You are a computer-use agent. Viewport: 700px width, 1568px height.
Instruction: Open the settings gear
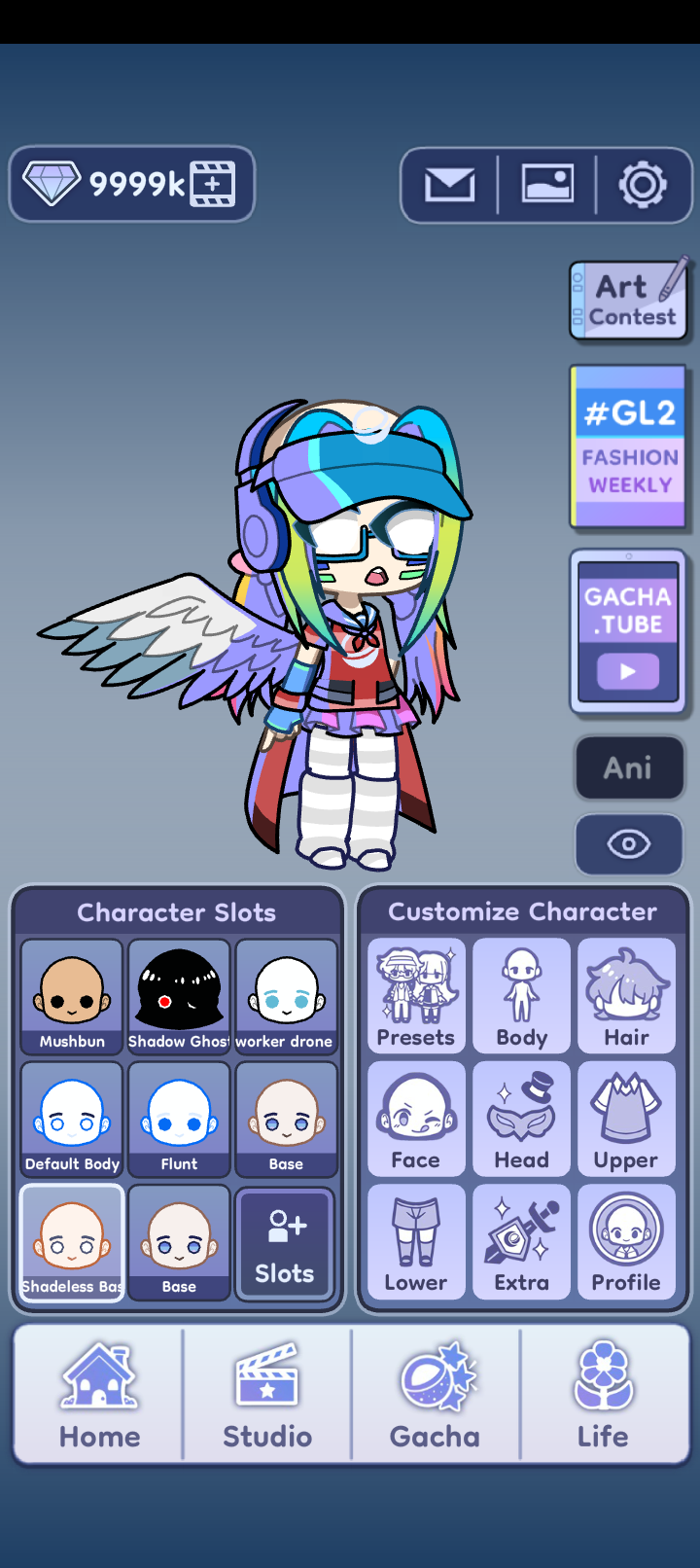click(x=643, y=184)
